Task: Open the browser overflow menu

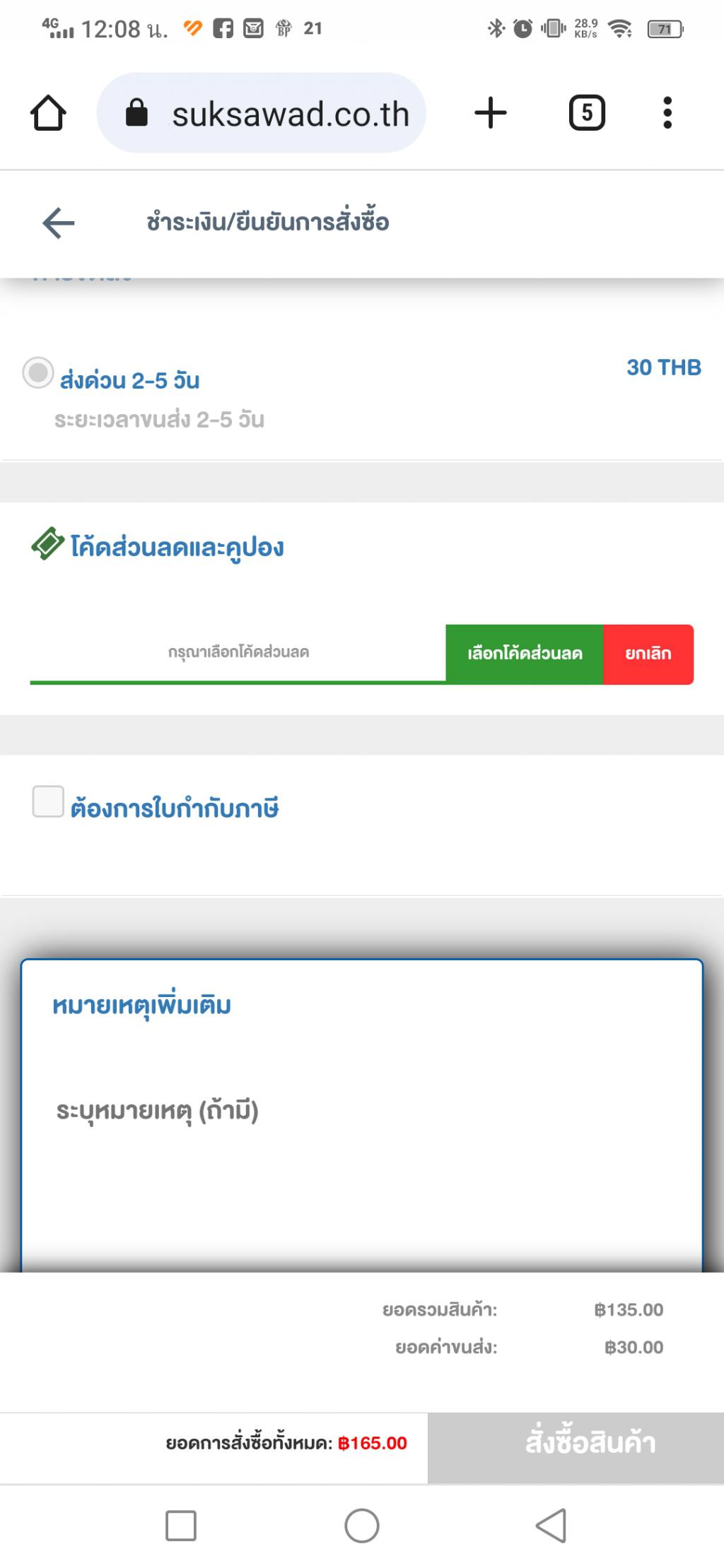Action: [x=667, y=113]
